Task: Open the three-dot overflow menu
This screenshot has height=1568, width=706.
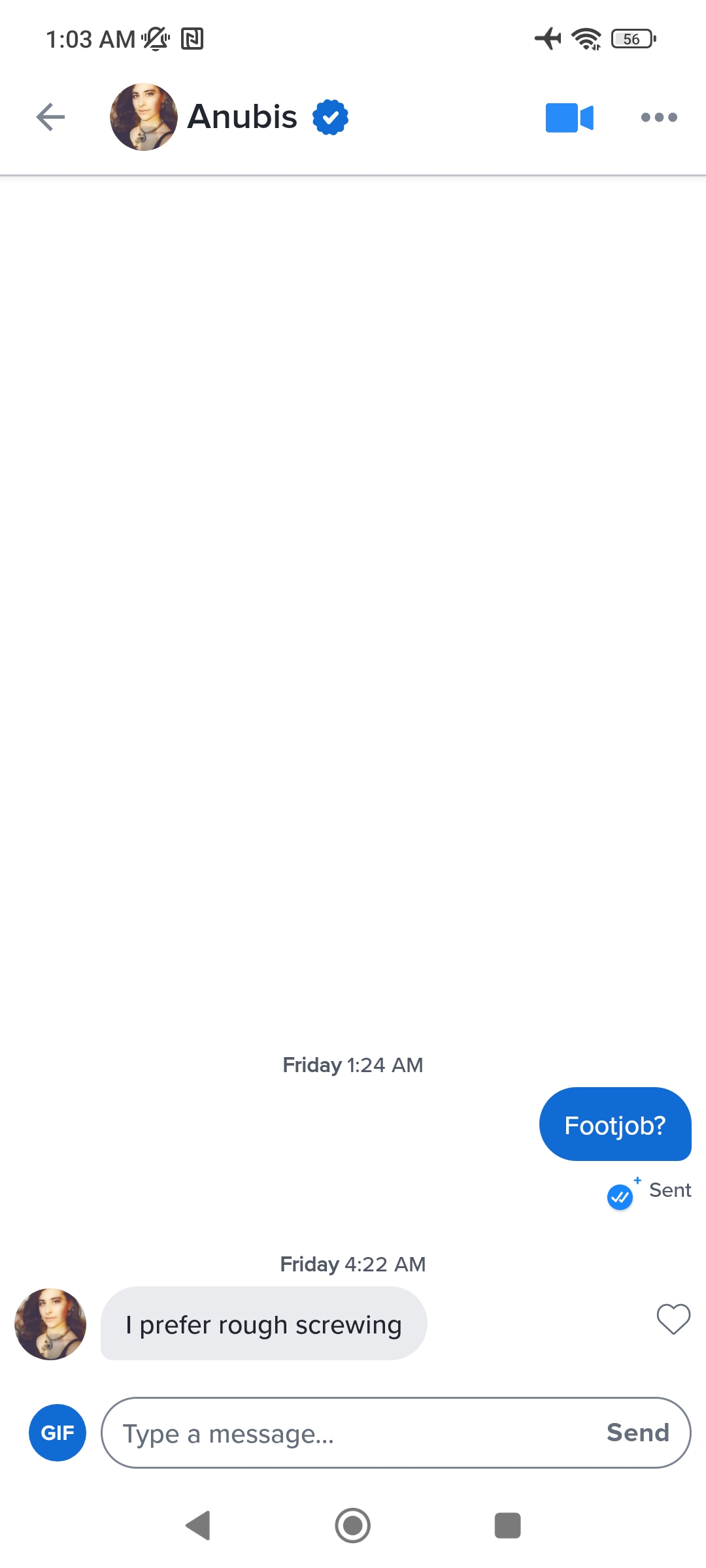Action: pos(659,118)
